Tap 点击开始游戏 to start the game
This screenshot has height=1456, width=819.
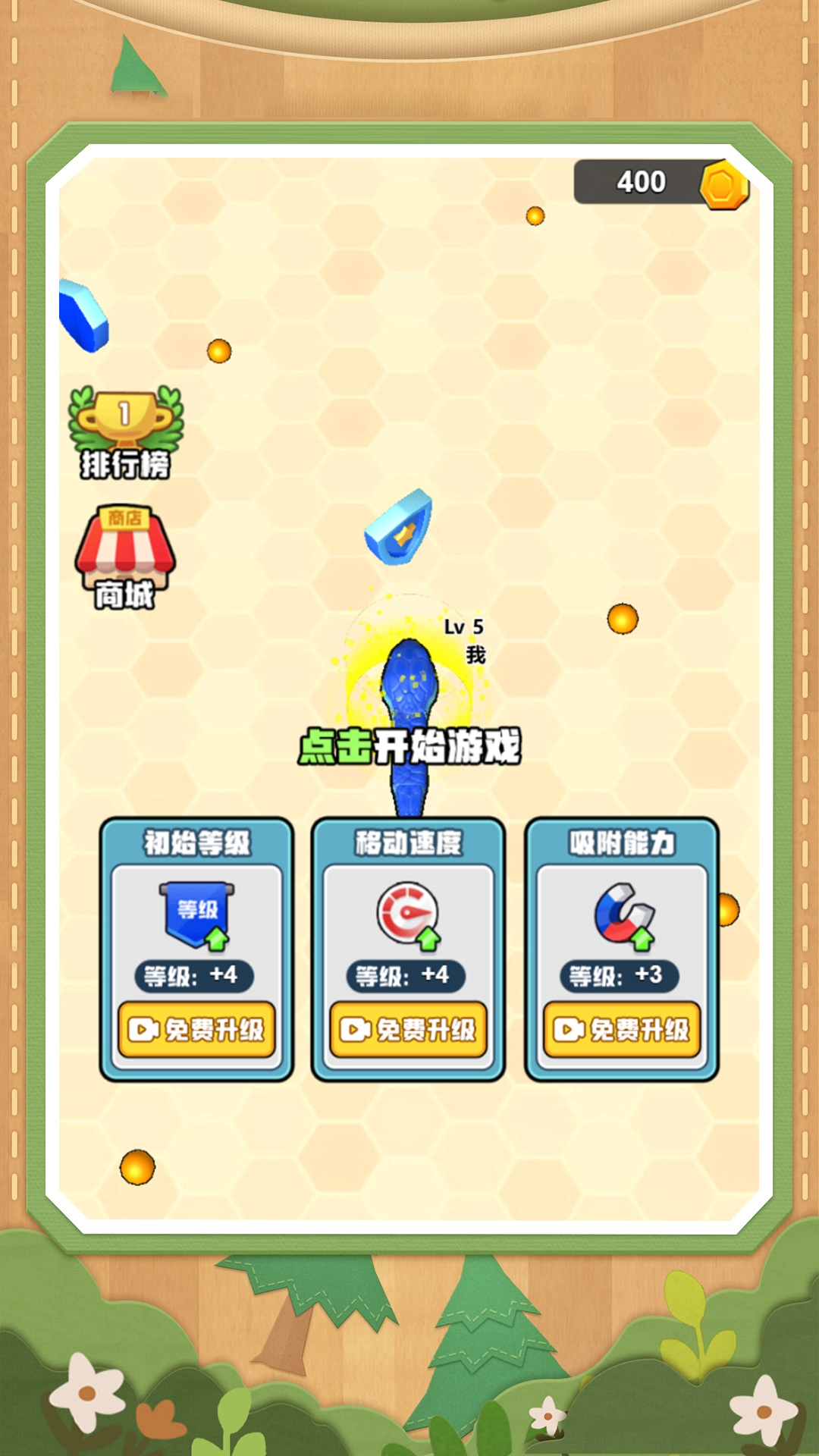point(409,746)
